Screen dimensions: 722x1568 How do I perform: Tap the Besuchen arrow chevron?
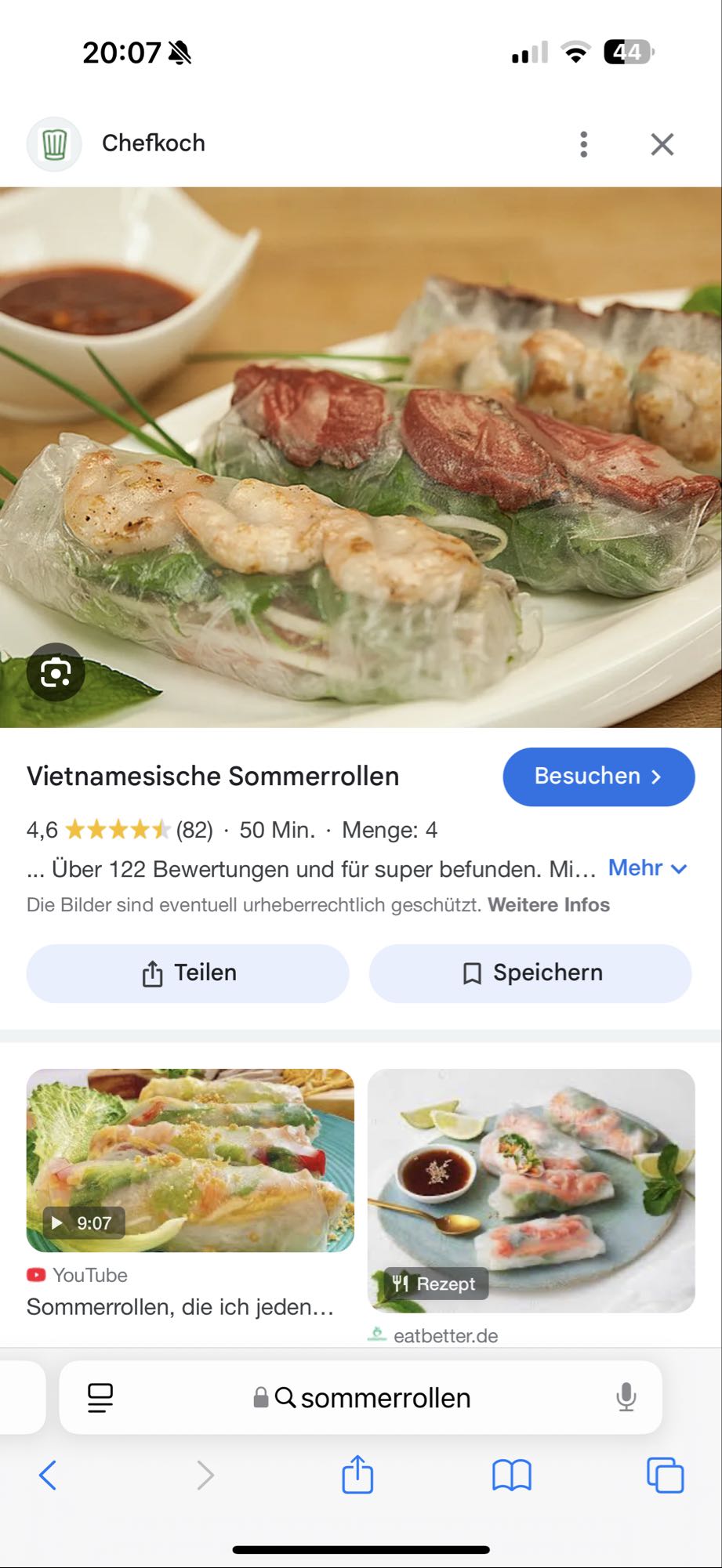[657, 777]
